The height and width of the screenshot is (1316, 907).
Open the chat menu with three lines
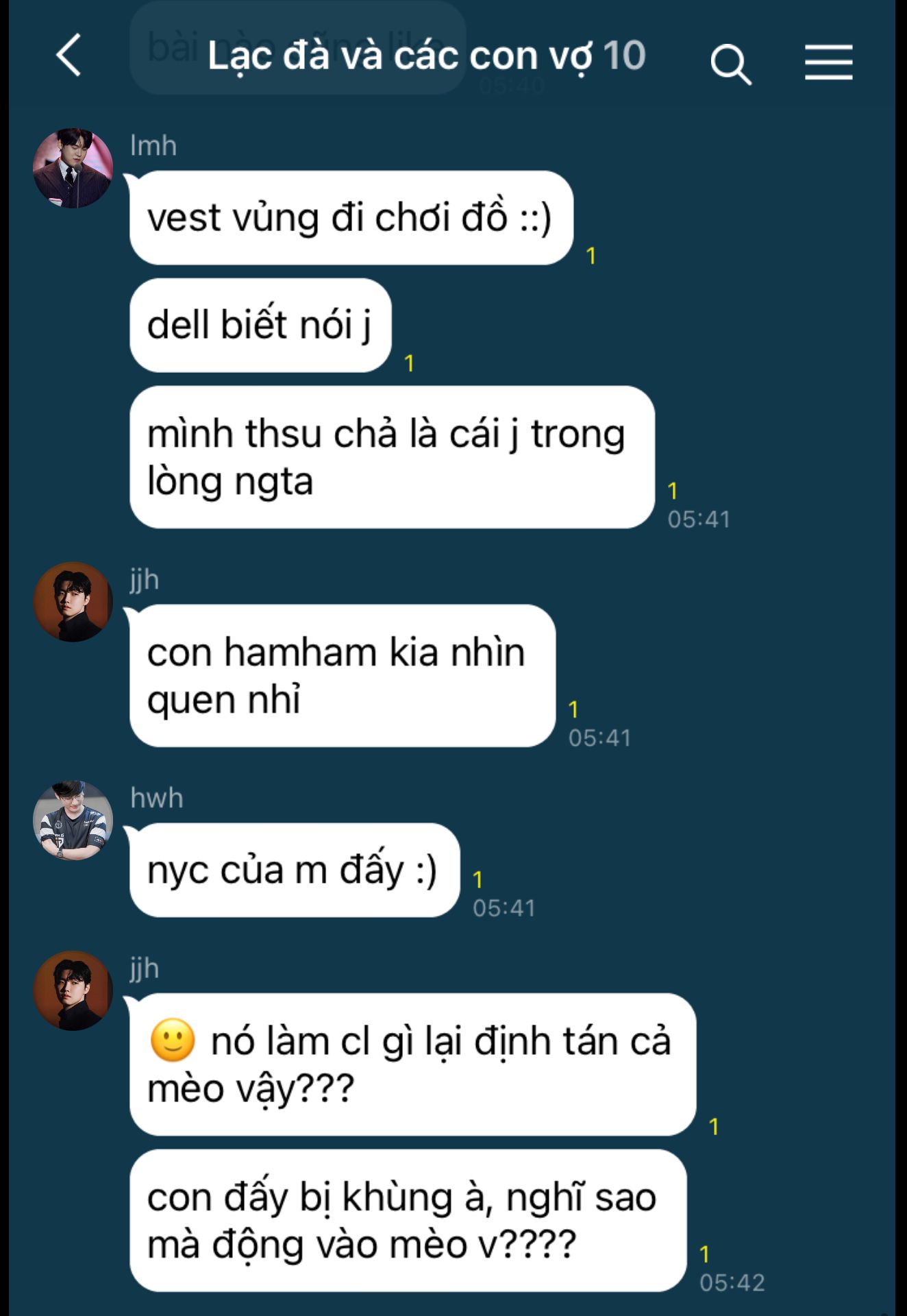pyautogui.click(x=828, y=62)
